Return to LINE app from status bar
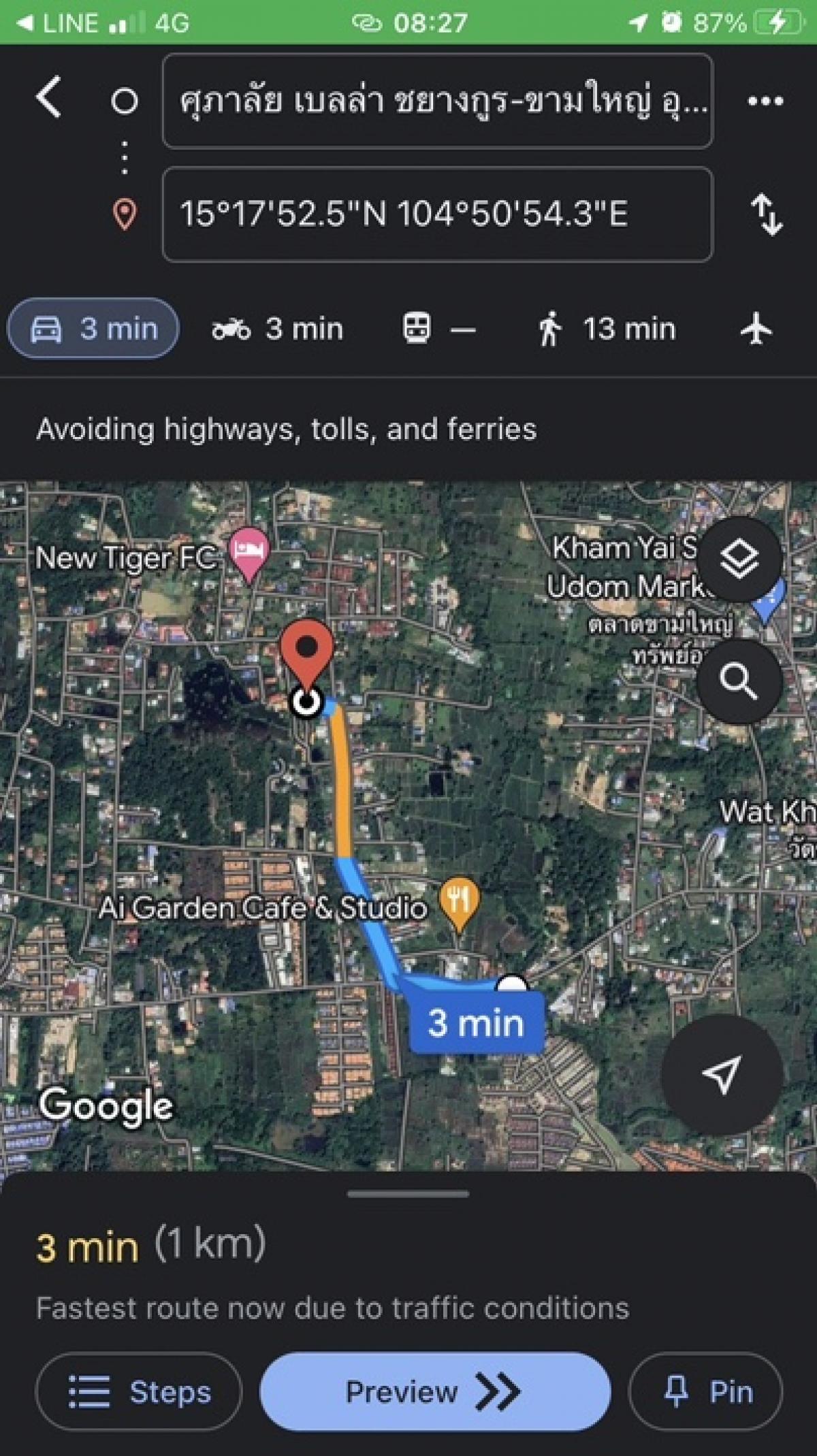 60,23
